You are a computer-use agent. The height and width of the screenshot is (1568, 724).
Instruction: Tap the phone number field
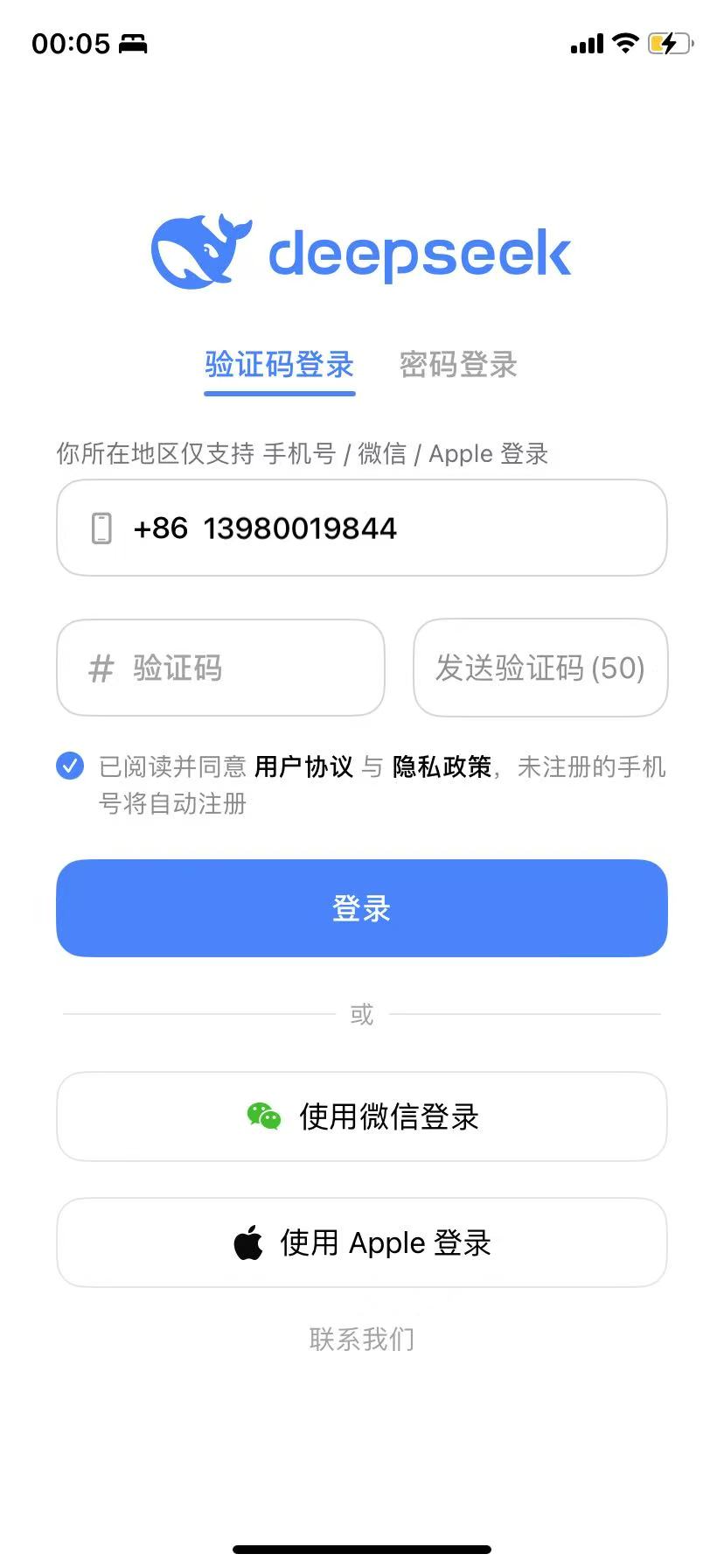[x=362, y=528]
